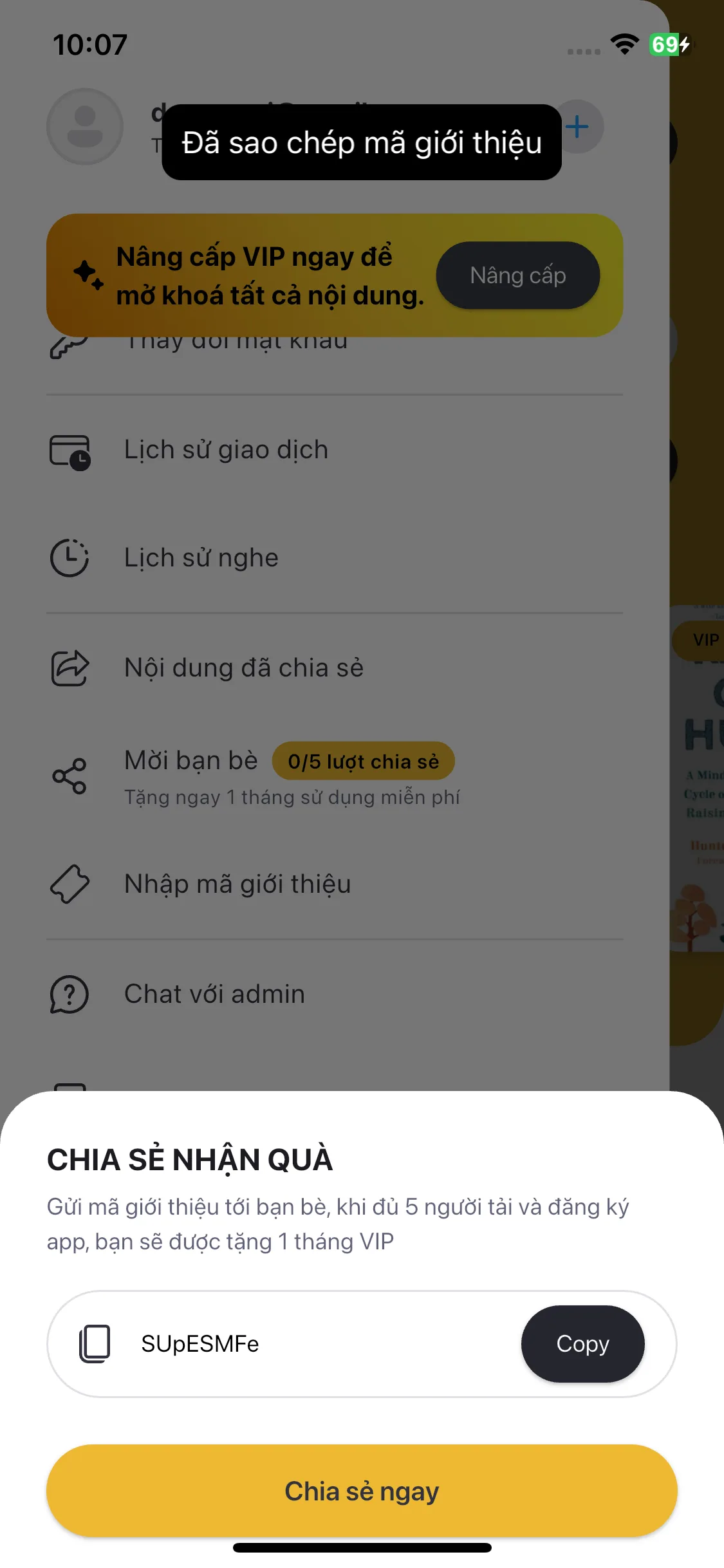724x1568 pixels.
Task: Tap the Nâng cấp VIP button
Action: (517, 275)
